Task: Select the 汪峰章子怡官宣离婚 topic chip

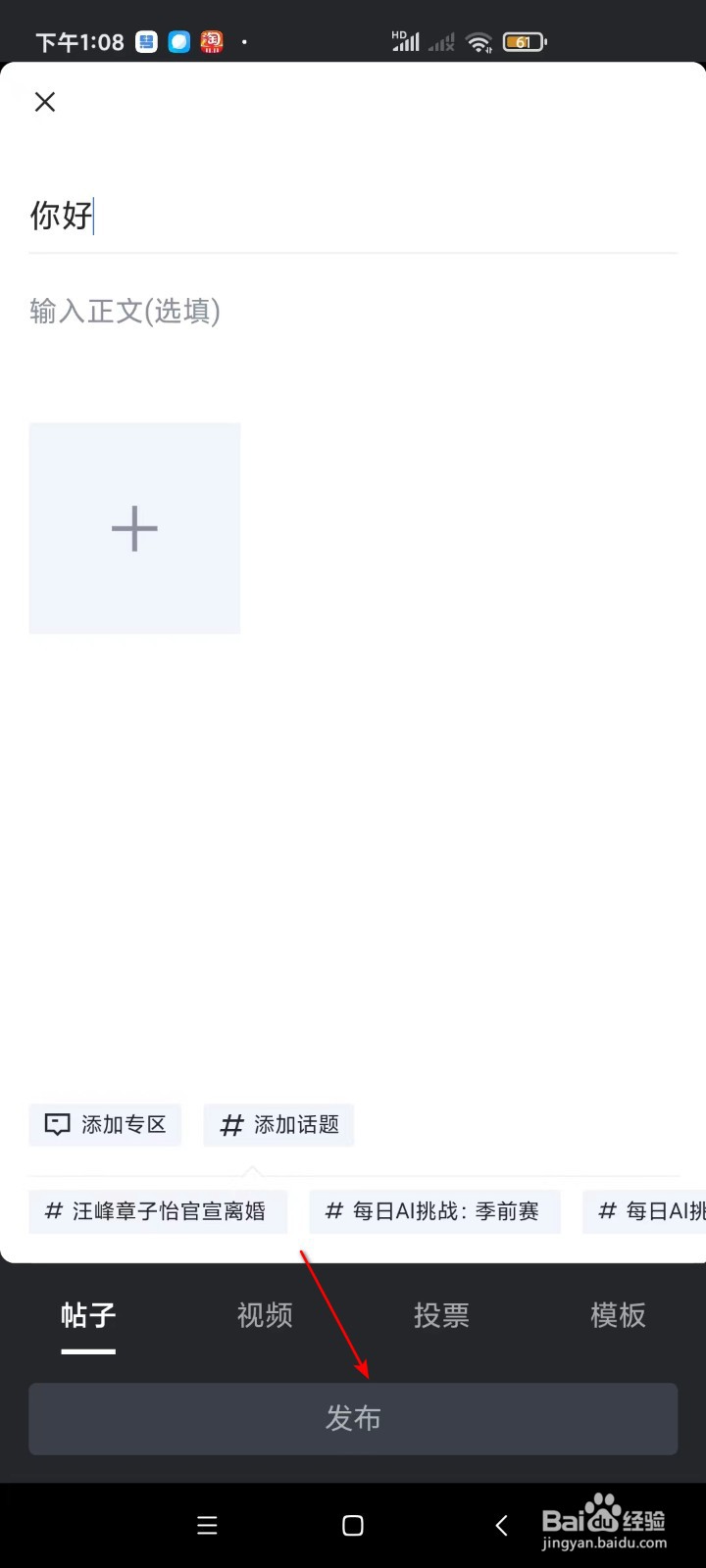Action: 158,1211
